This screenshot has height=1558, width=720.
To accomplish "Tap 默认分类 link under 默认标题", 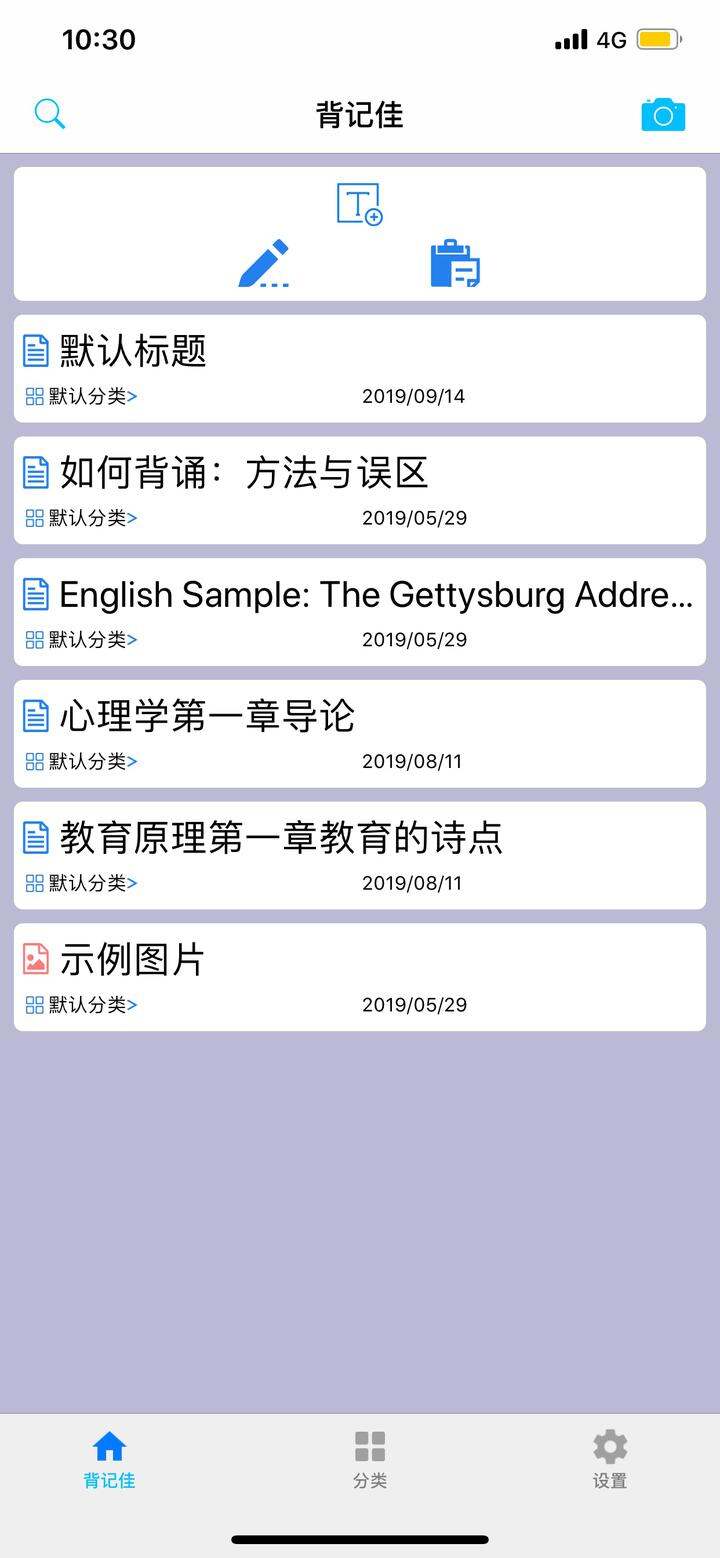I will pyautogui.click(x=82, y=396).
